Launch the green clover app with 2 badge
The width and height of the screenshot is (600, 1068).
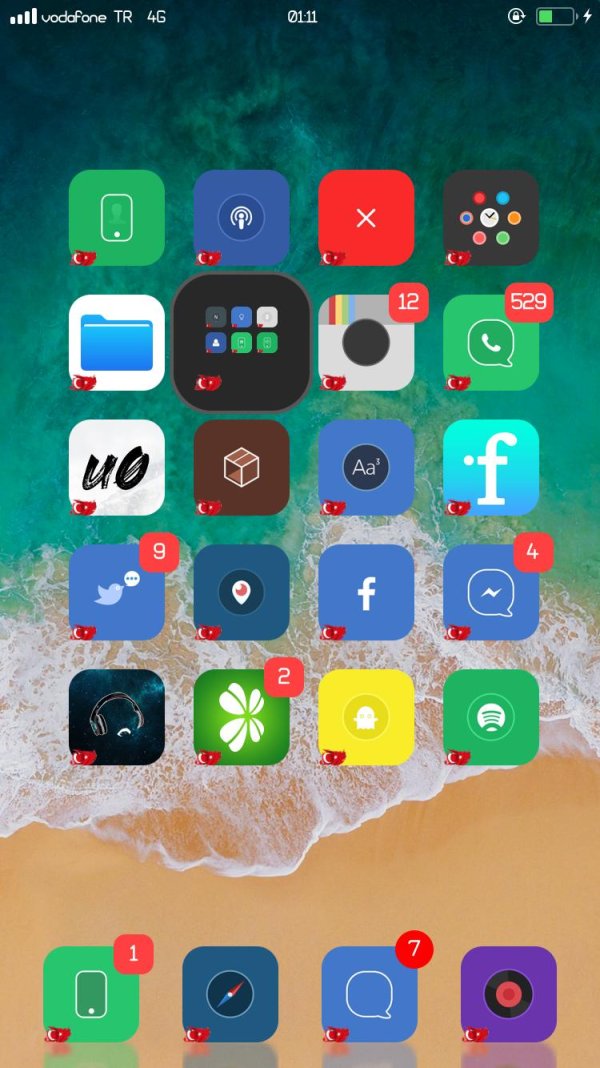click(241, 717)
